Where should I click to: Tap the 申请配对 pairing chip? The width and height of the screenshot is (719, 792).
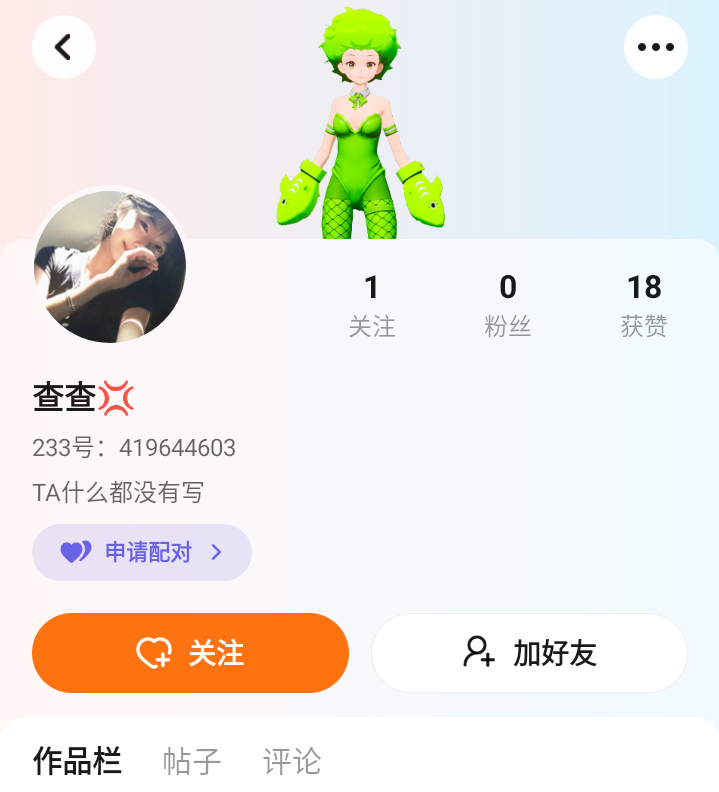coord(142,552)
